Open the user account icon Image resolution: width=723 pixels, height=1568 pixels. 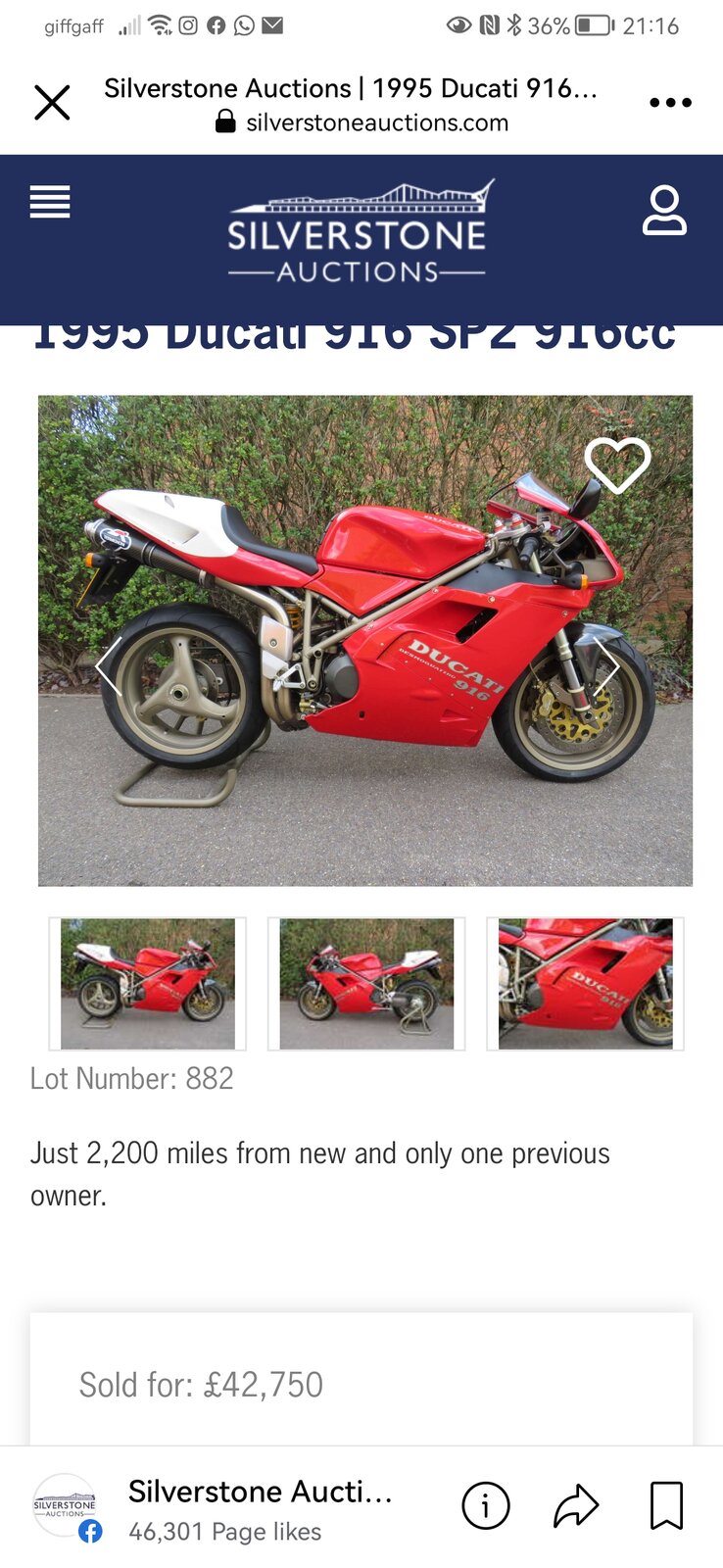[663, 211]
